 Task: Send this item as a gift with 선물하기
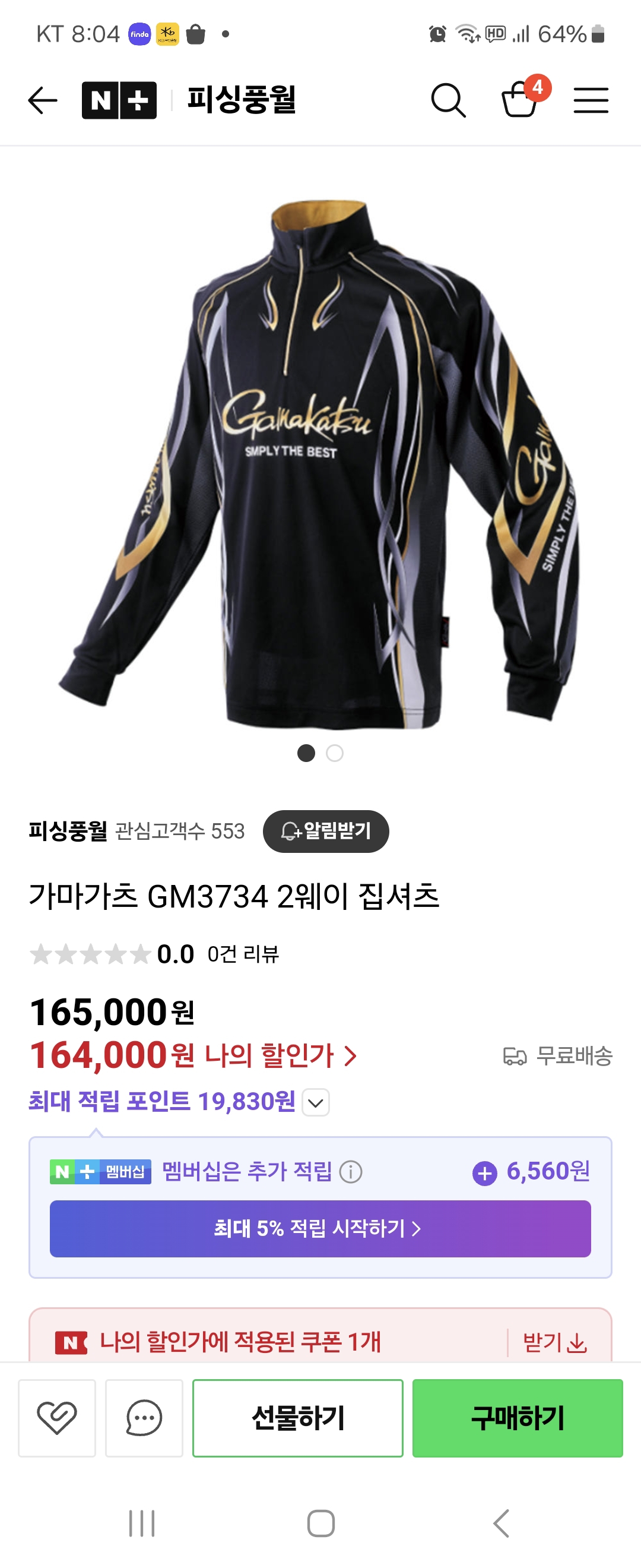[298, 1418]
